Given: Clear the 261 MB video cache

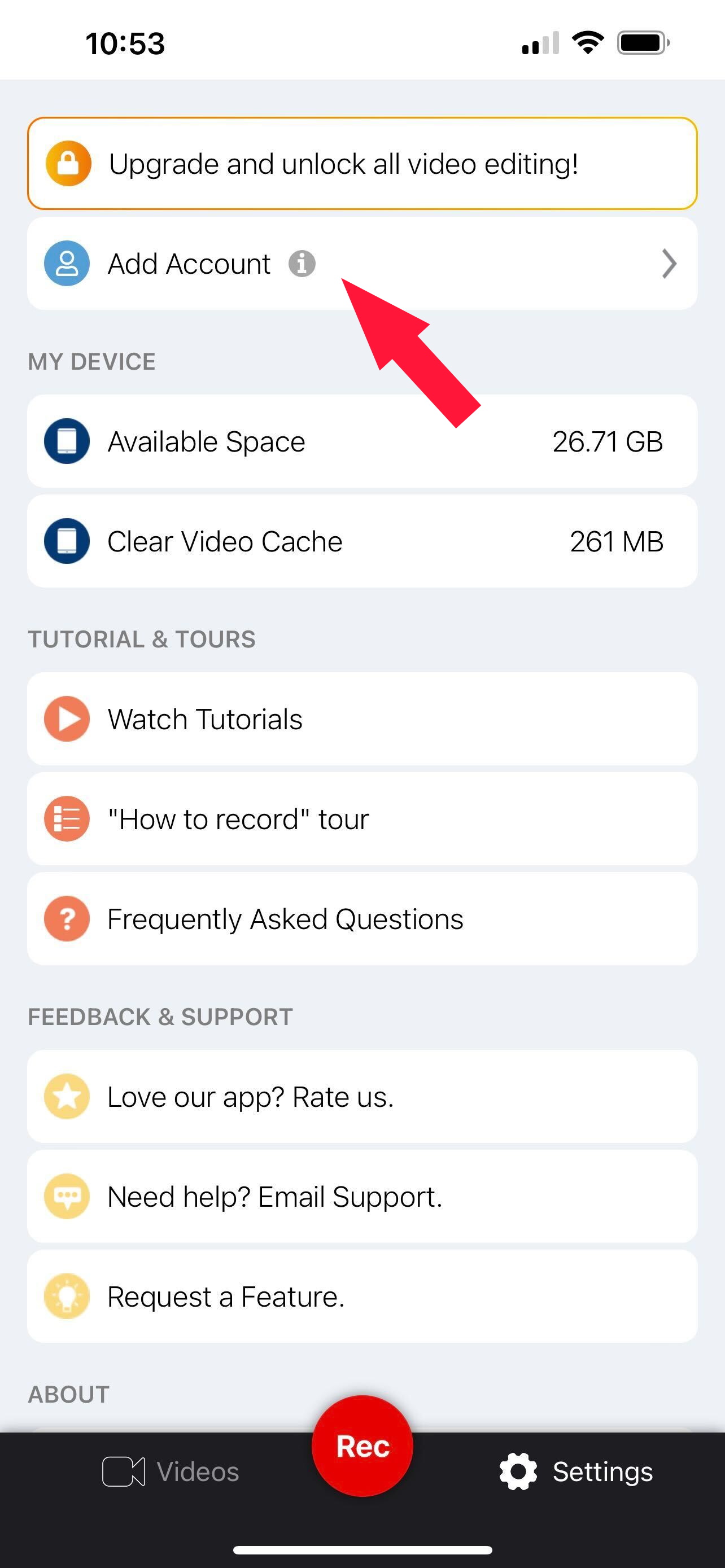Looking at the screenshot, I should pyautogui.click(x=362, y=541).
